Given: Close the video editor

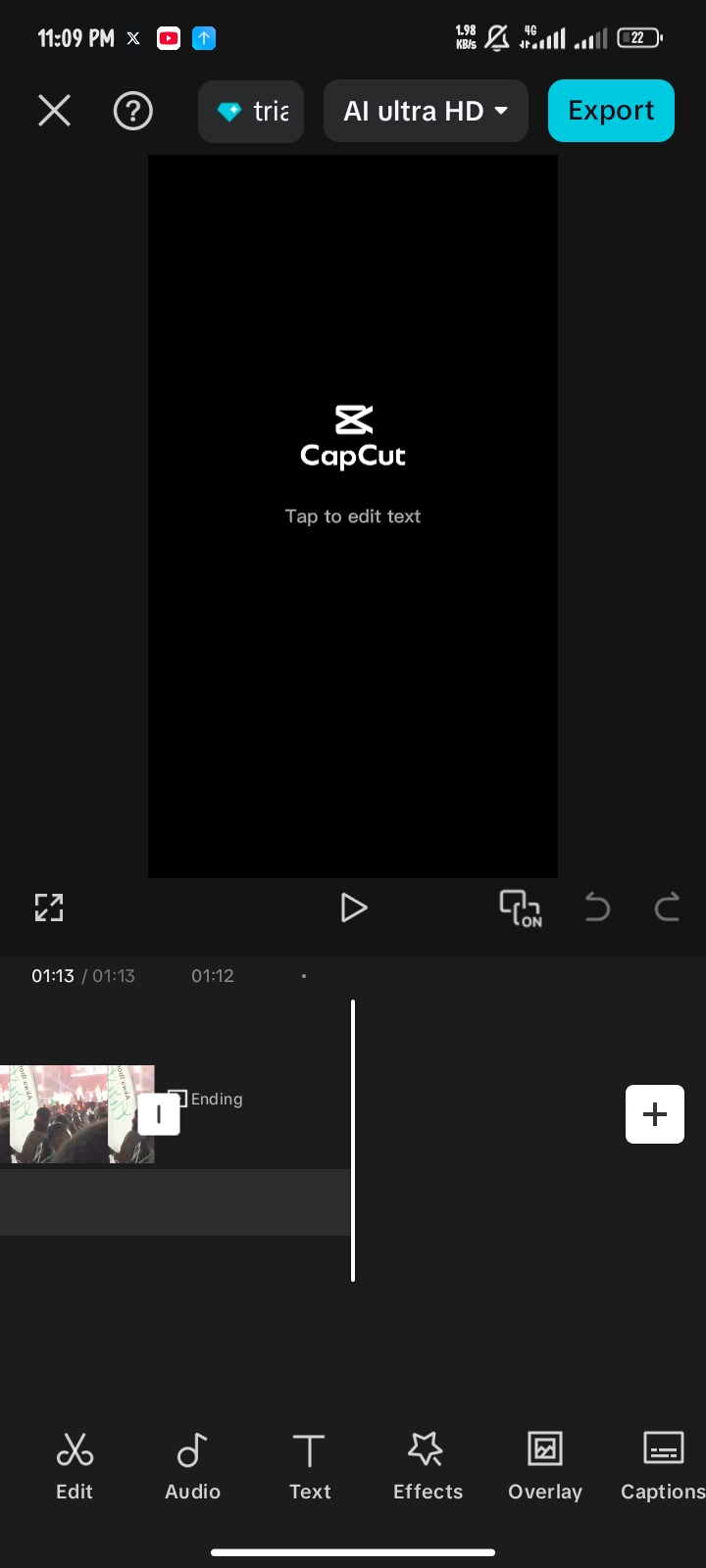Looking at the screenshot, I should click(54, 111).
